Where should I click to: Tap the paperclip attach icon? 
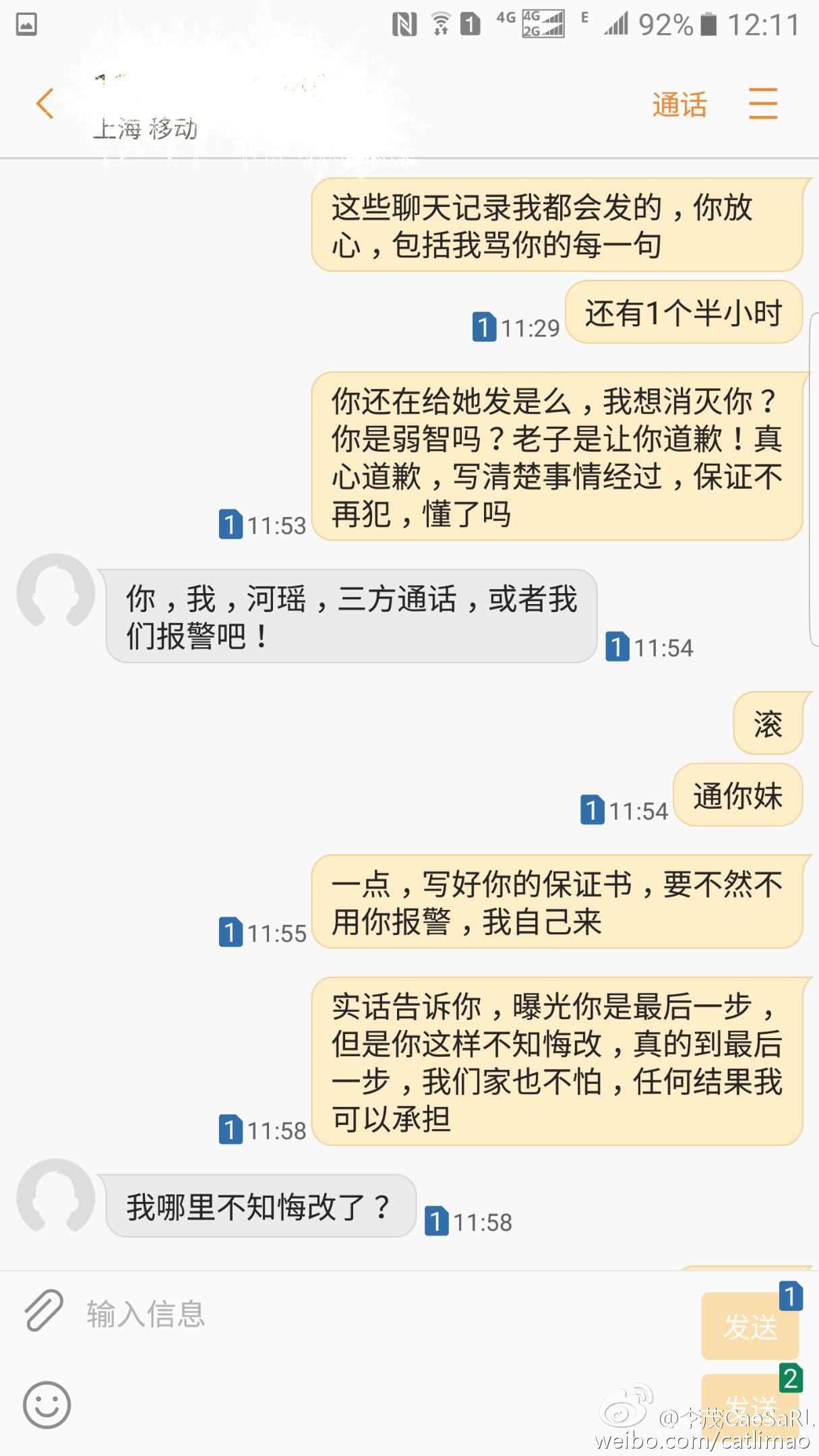click(44, 1310)
